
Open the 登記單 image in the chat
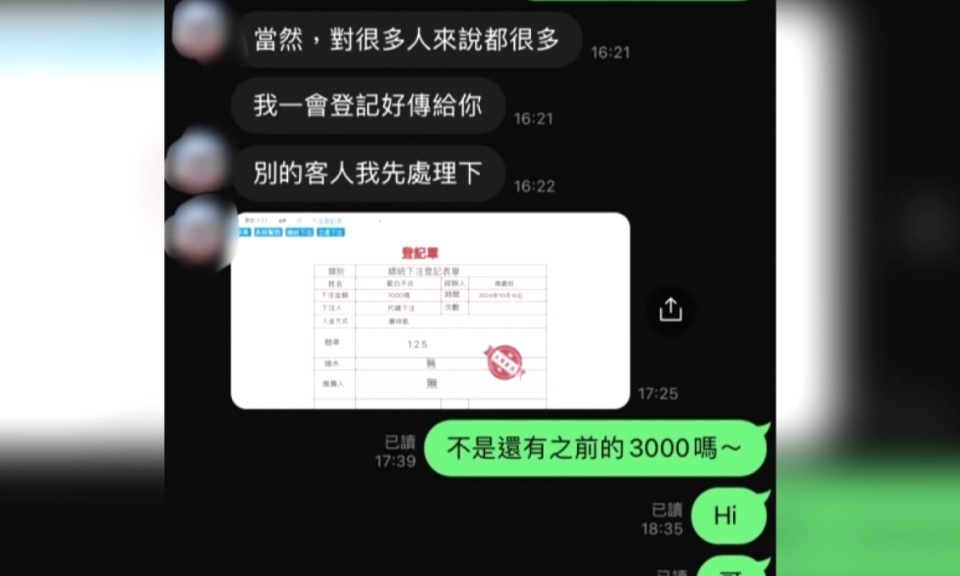[x=430, y=310]
